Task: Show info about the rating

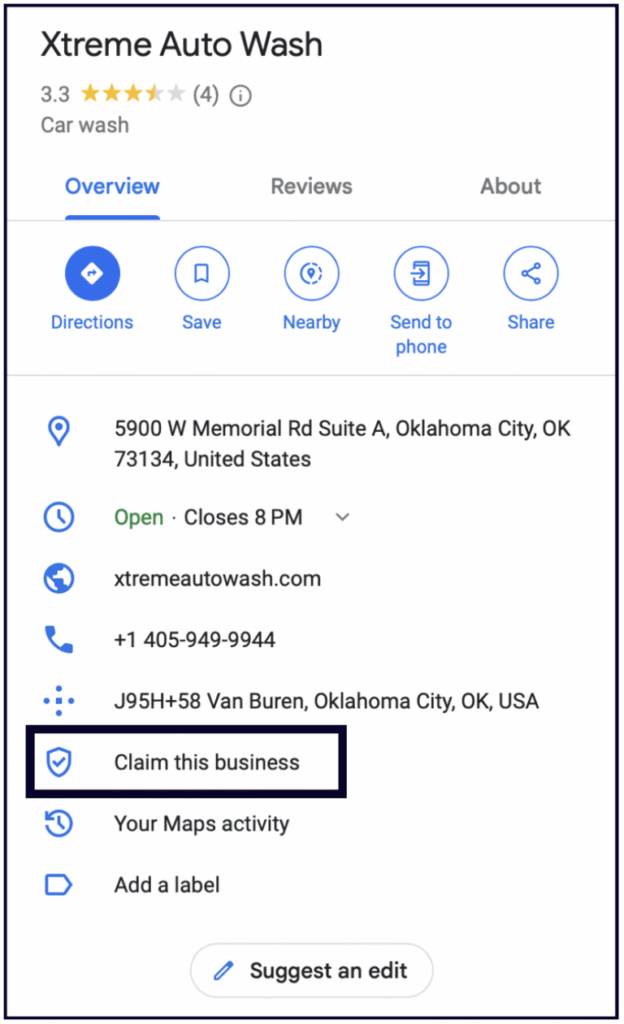Action: [x=240, y=96]
